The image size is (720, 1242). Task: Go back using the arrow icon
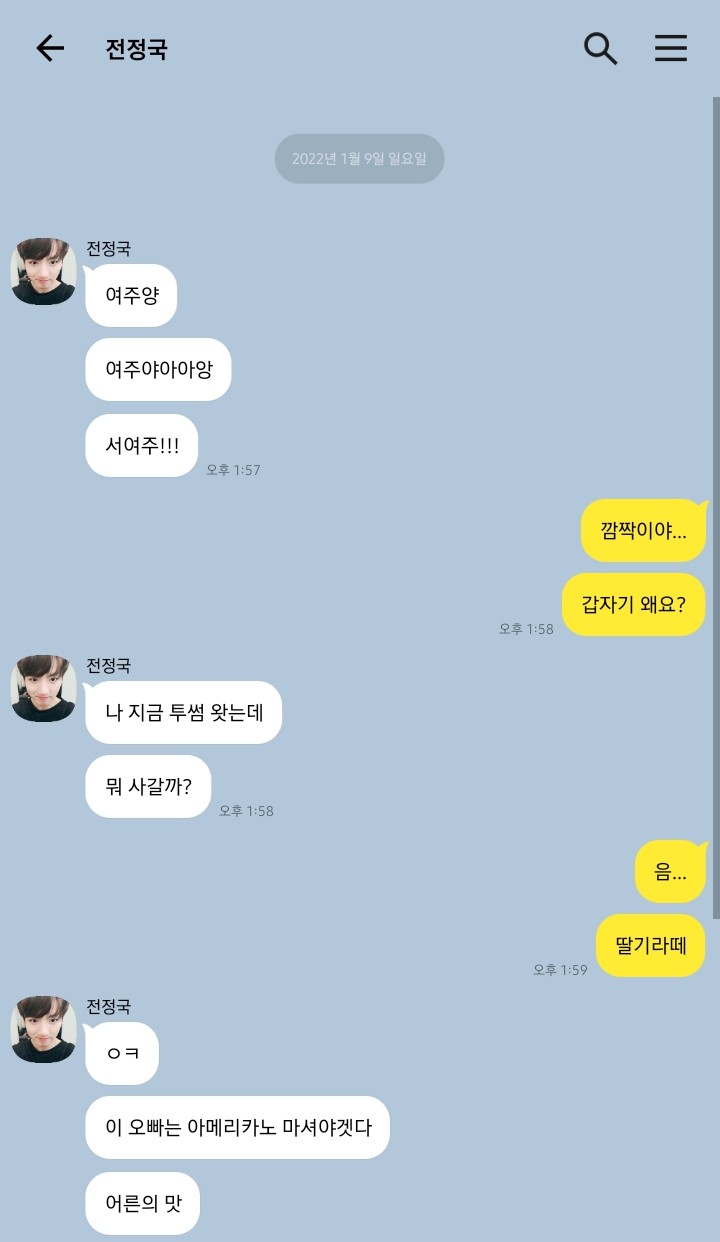(50, 48)
